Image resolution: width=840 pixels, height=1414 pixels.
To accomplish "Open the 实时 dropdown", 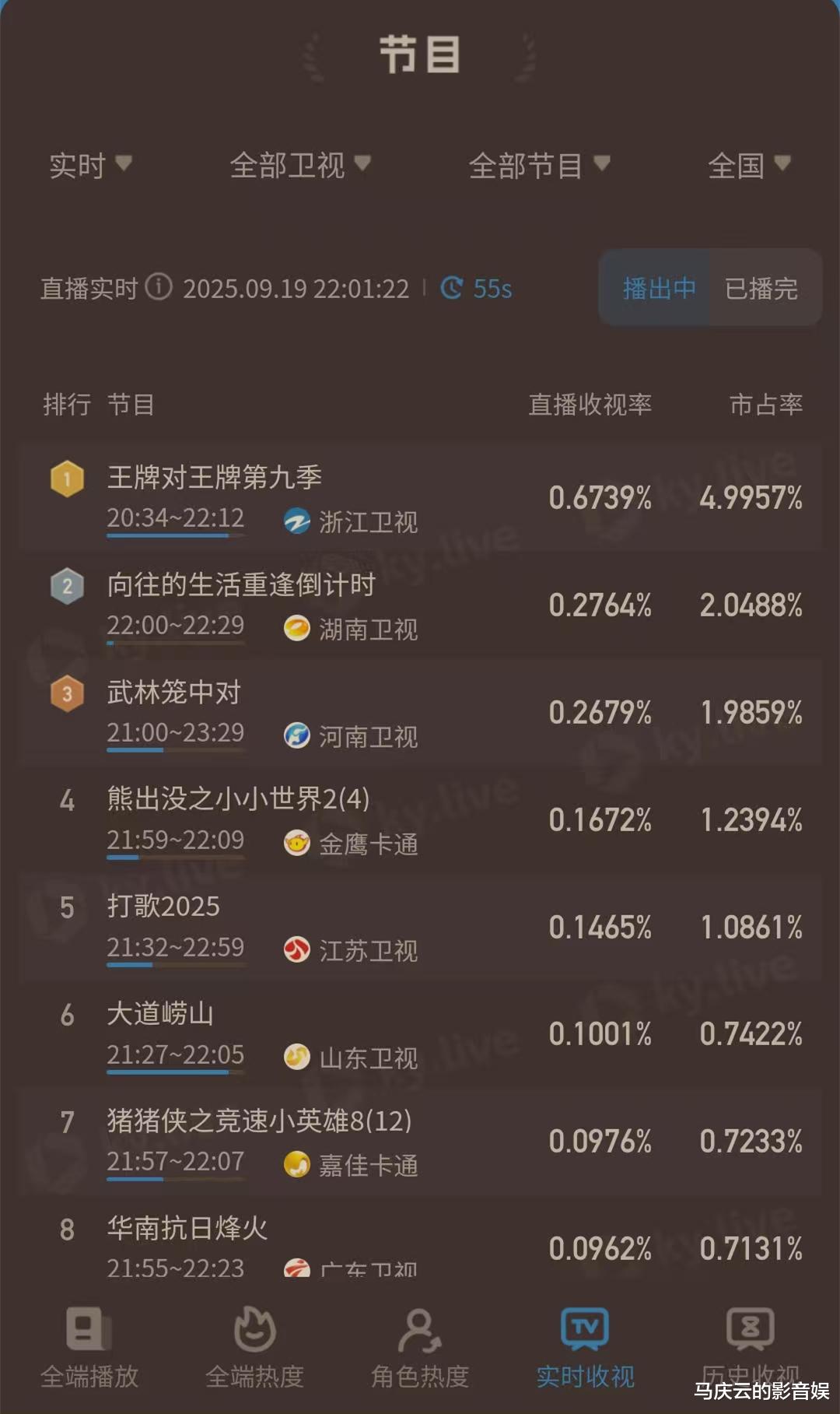I will point(88,165).
